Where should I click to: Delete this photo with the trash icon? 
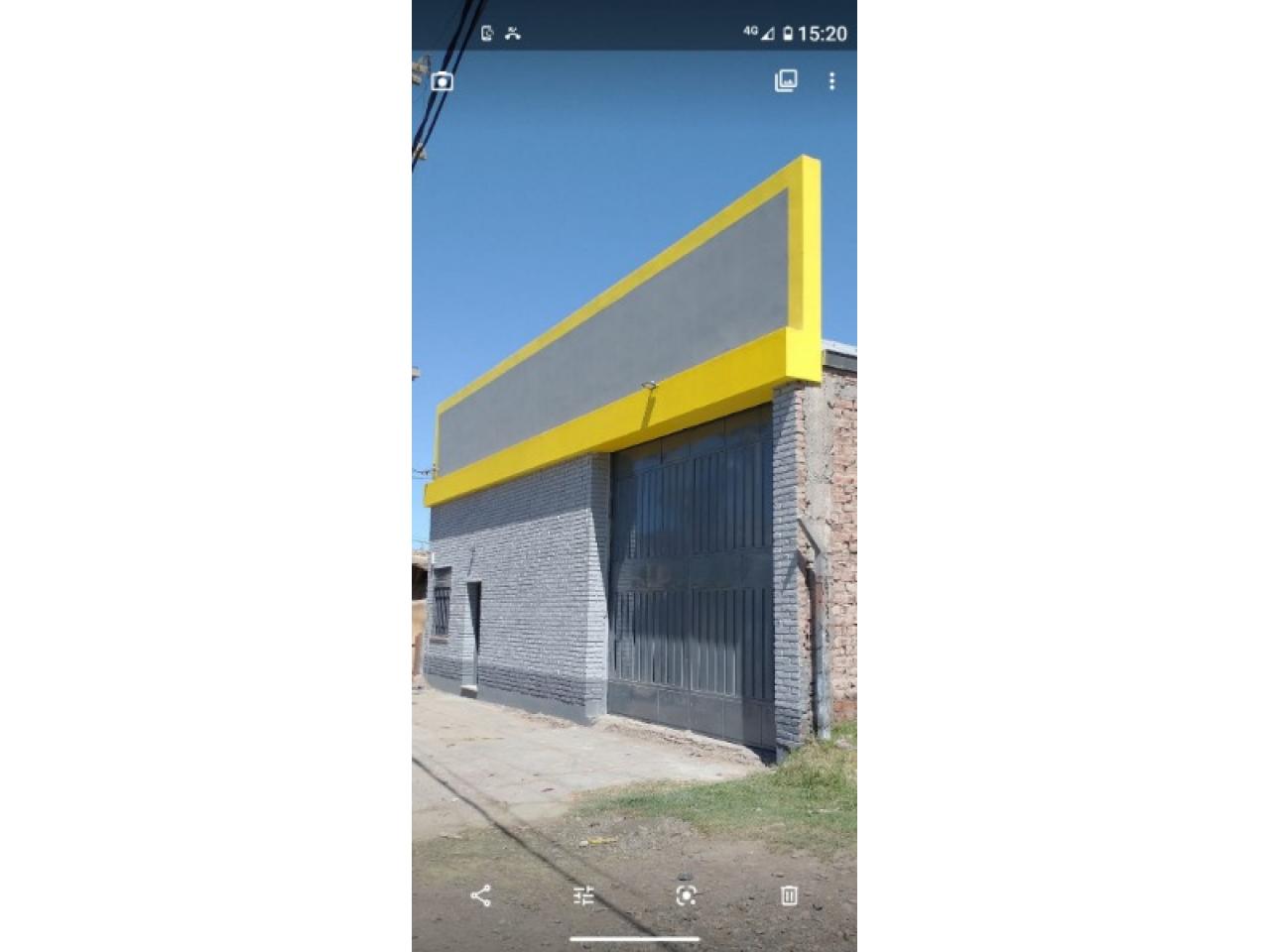(789, 895)
